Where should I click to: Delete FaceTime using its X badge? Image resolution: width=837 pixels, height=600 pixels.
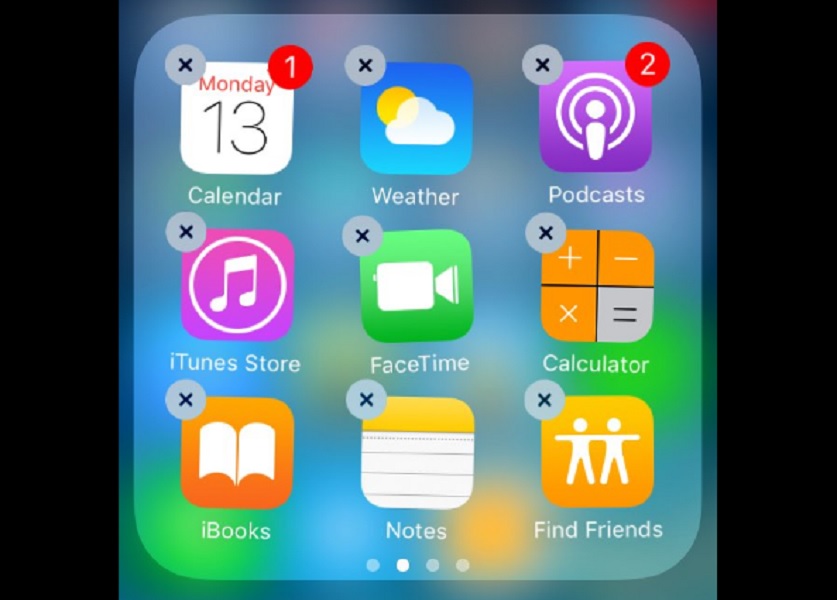pyautogui.click(x=363, y=236)
